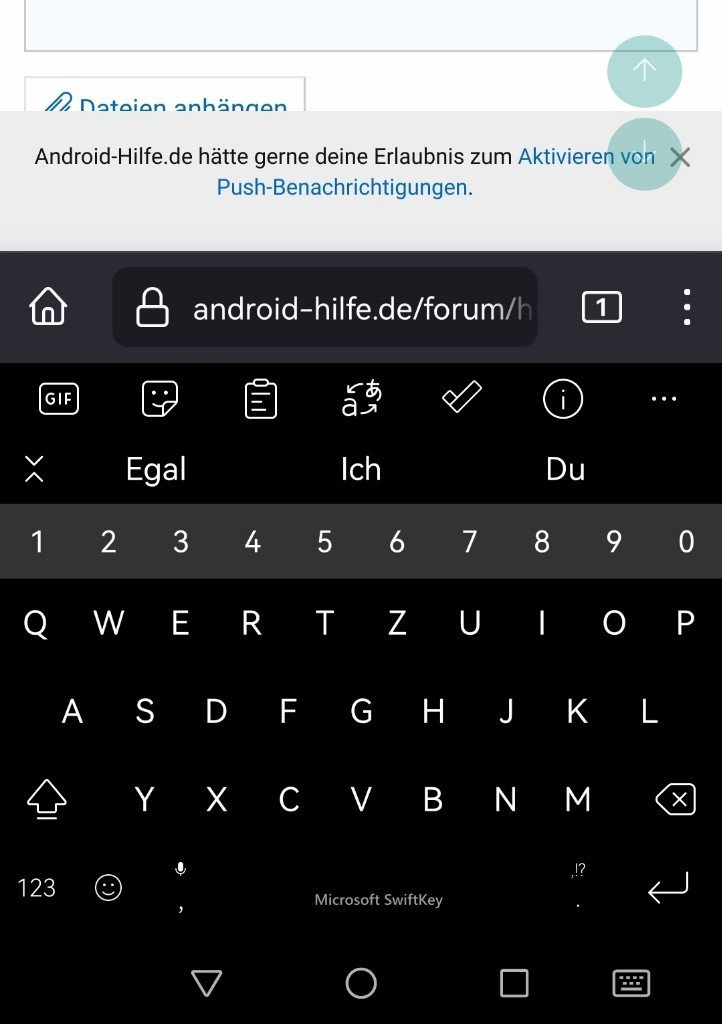The width and height of the screenshot is (722, 1024).
Task: Show more keyboard toolbar options
Action: (664, 399)
